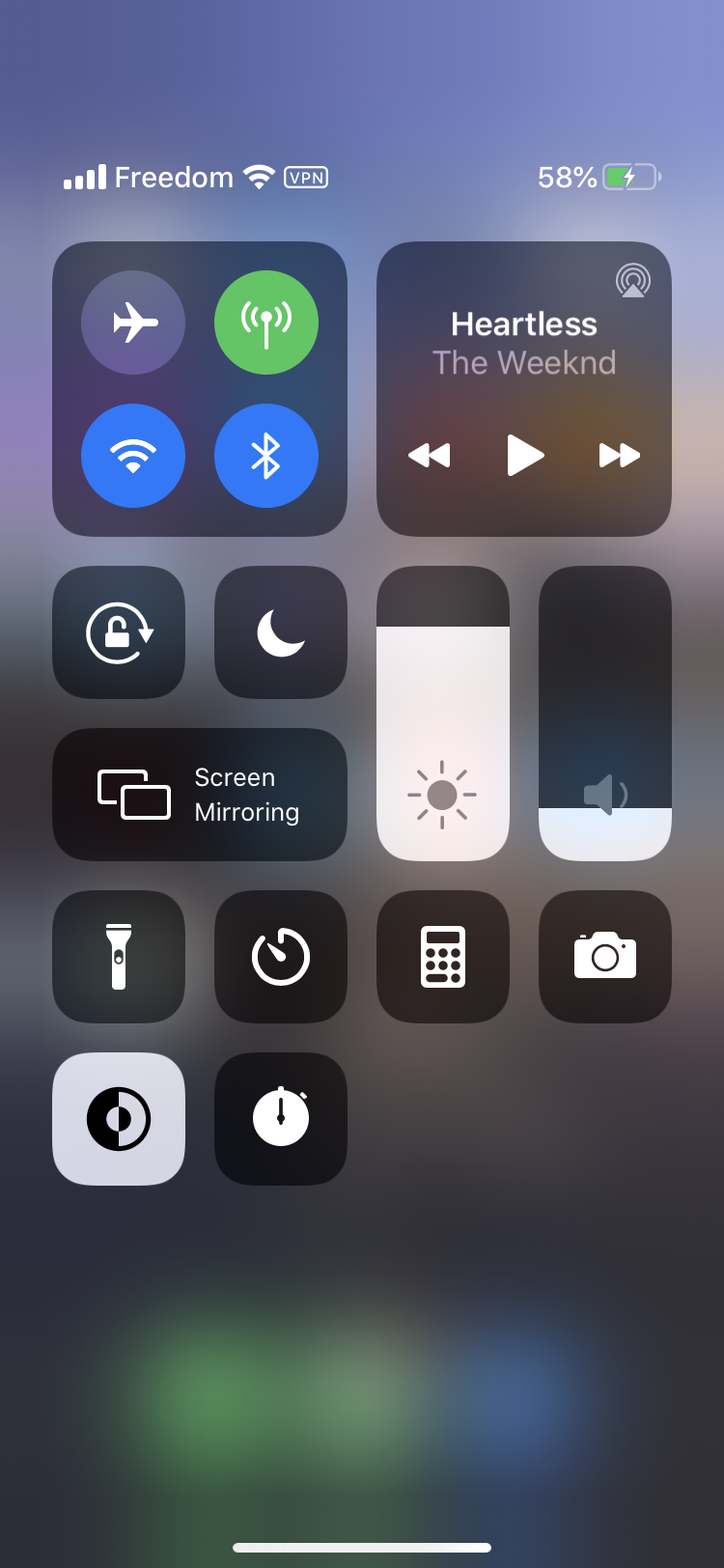Tap the volume slider

[x=605, y=714]
